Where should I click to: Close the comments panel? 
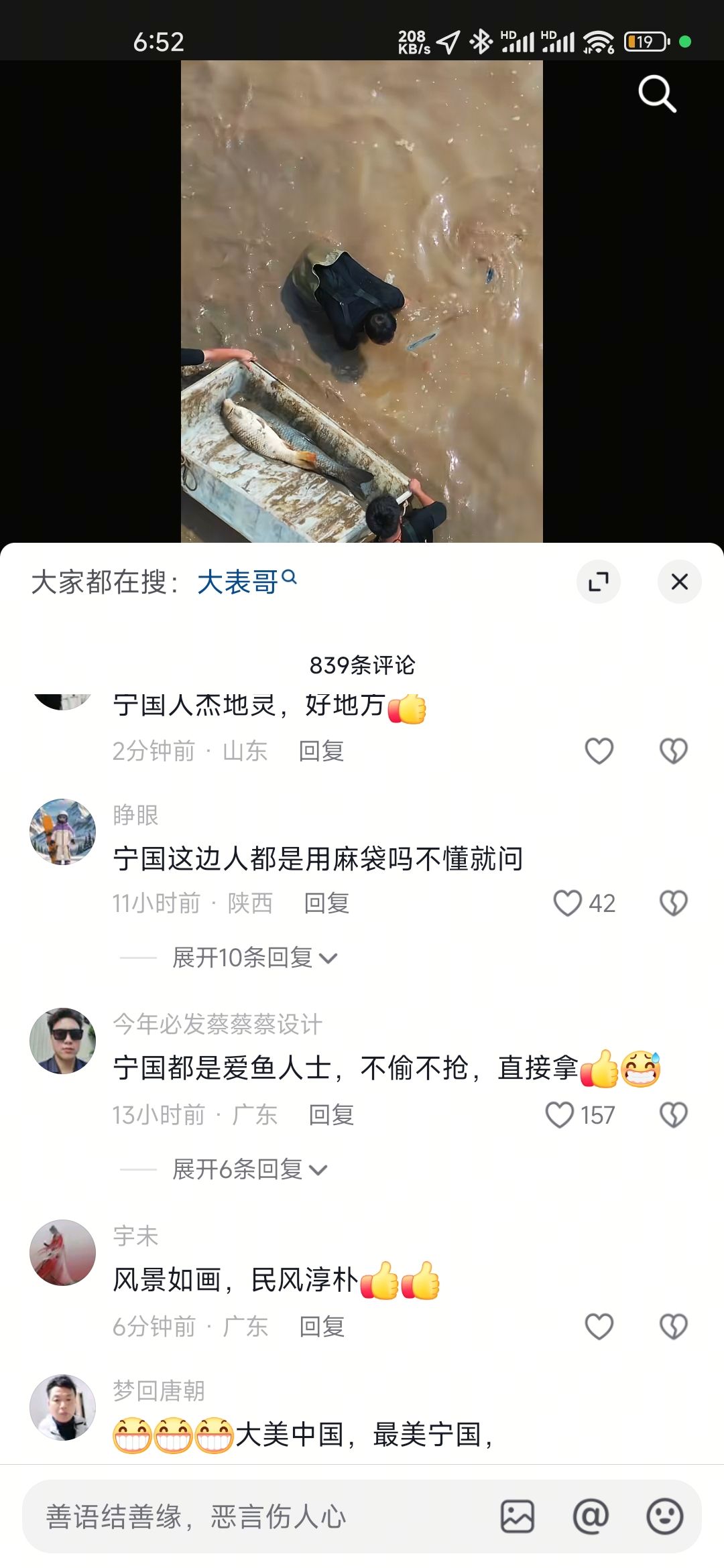pyautogui.click(x=679, y=582)
